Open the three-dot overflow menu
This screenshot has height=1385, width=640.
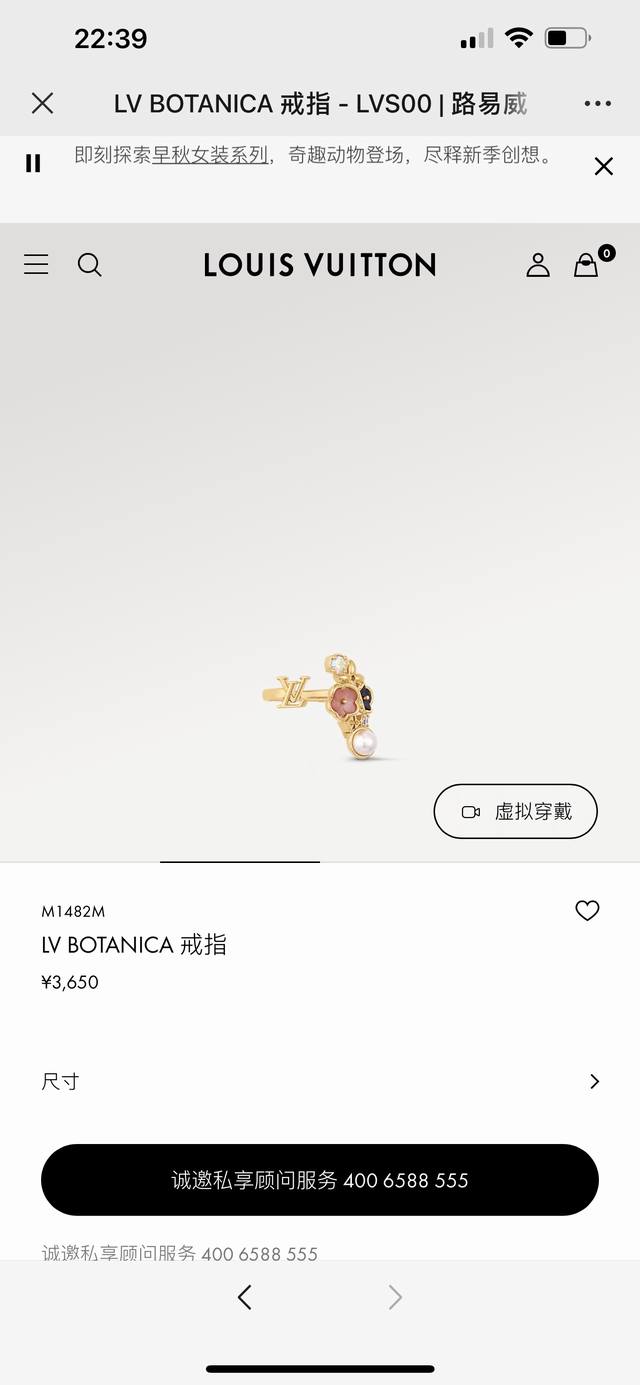tap(597, 103)
